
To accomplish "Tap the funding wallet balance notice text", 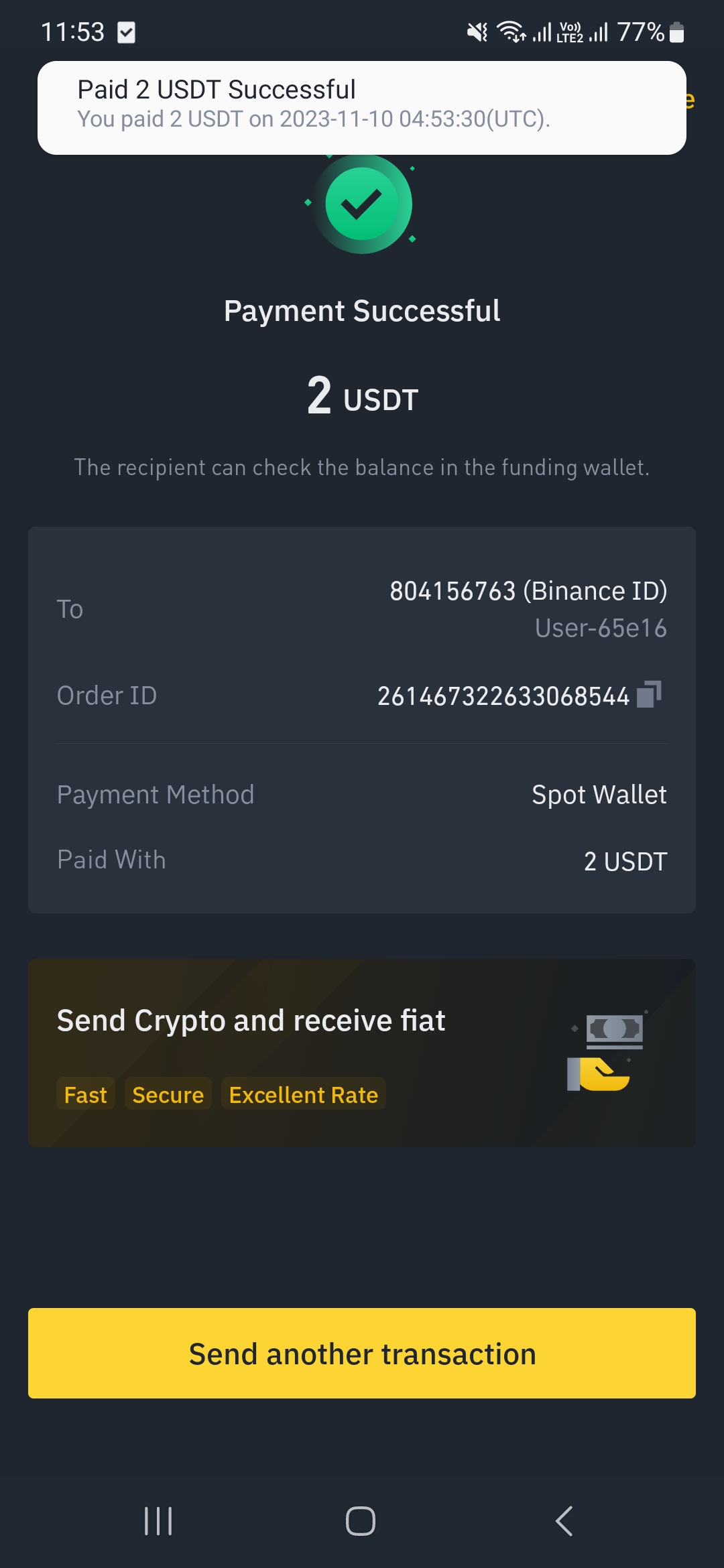I will coord(362,467).
